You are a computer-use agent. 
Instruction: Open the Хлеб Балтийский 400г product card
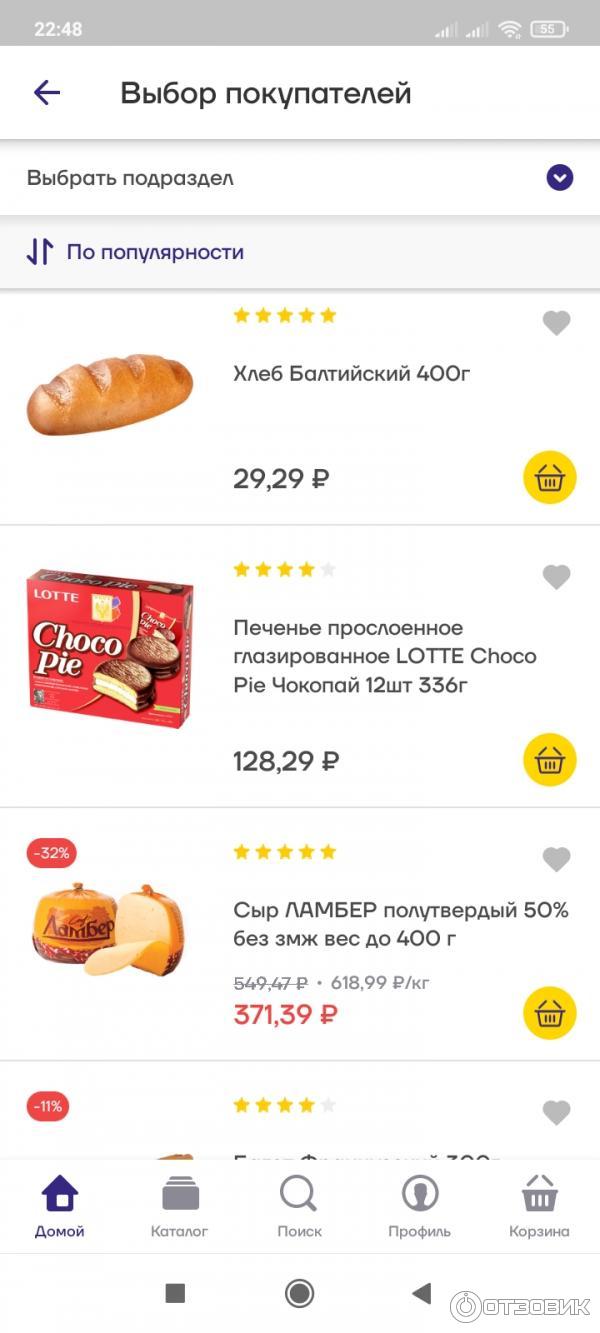351,374
